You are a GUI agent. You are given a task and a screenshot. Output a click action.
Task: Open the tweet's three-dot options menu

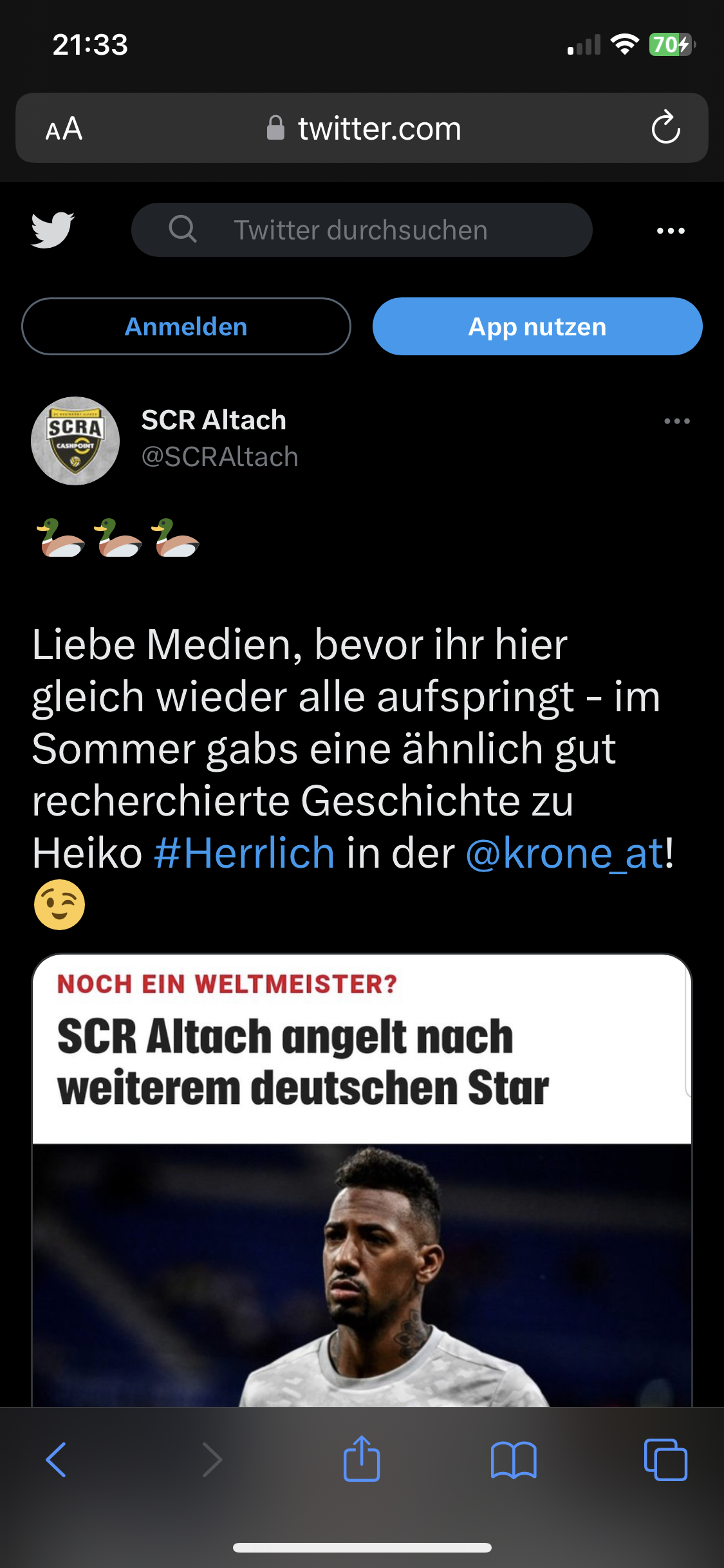(x=677, y=421)
